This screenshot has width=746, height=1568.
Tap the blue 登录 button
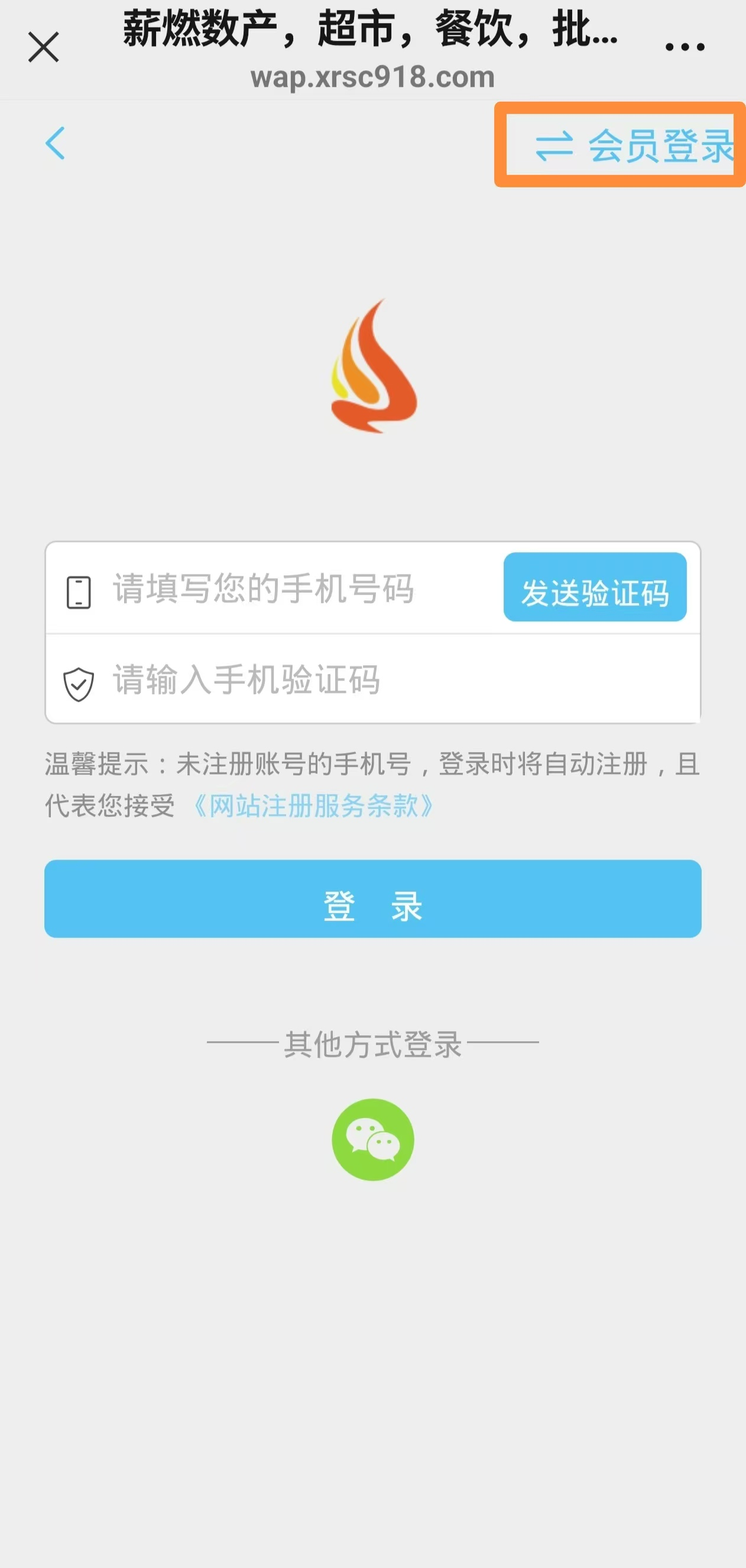pyautogui.click(x=372, y=899)
